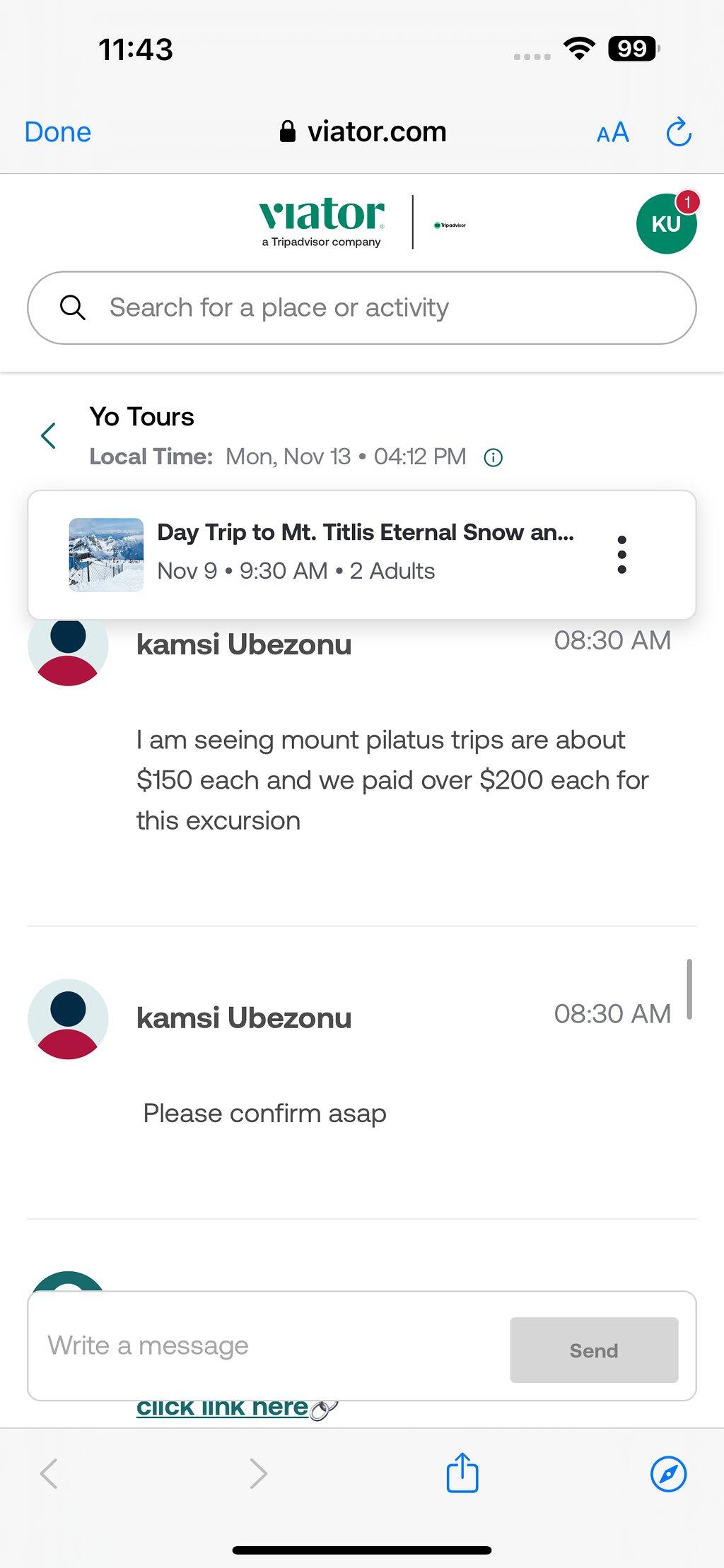Image resolution: width=724 pixels, height=1568 pixels.
Task: Follow the 'click link here' link
Action: tap(223, 1407)
